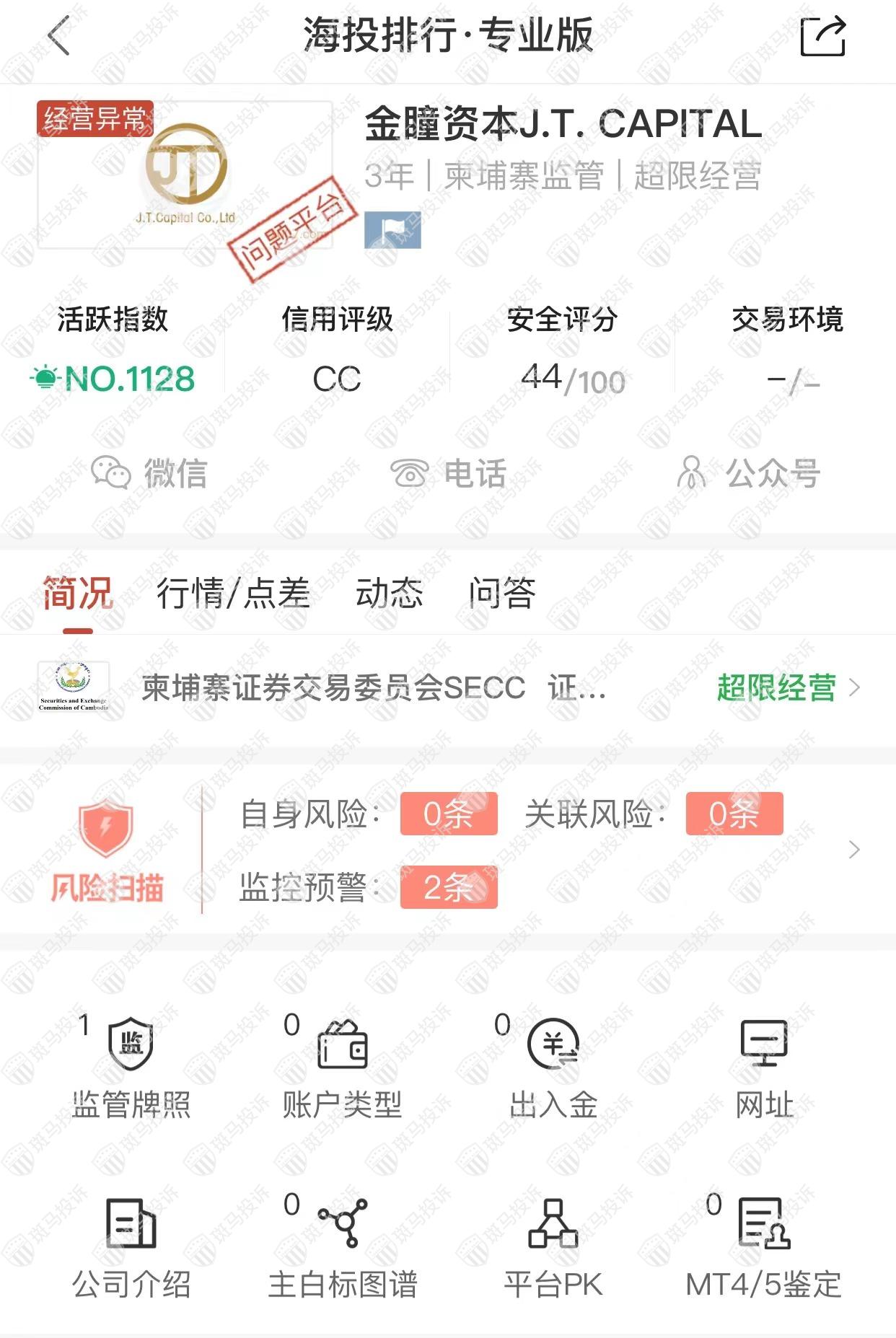896x1338 pixels.
Task: Read the 公司介绍 company profile
Action: click(131, 1248)
